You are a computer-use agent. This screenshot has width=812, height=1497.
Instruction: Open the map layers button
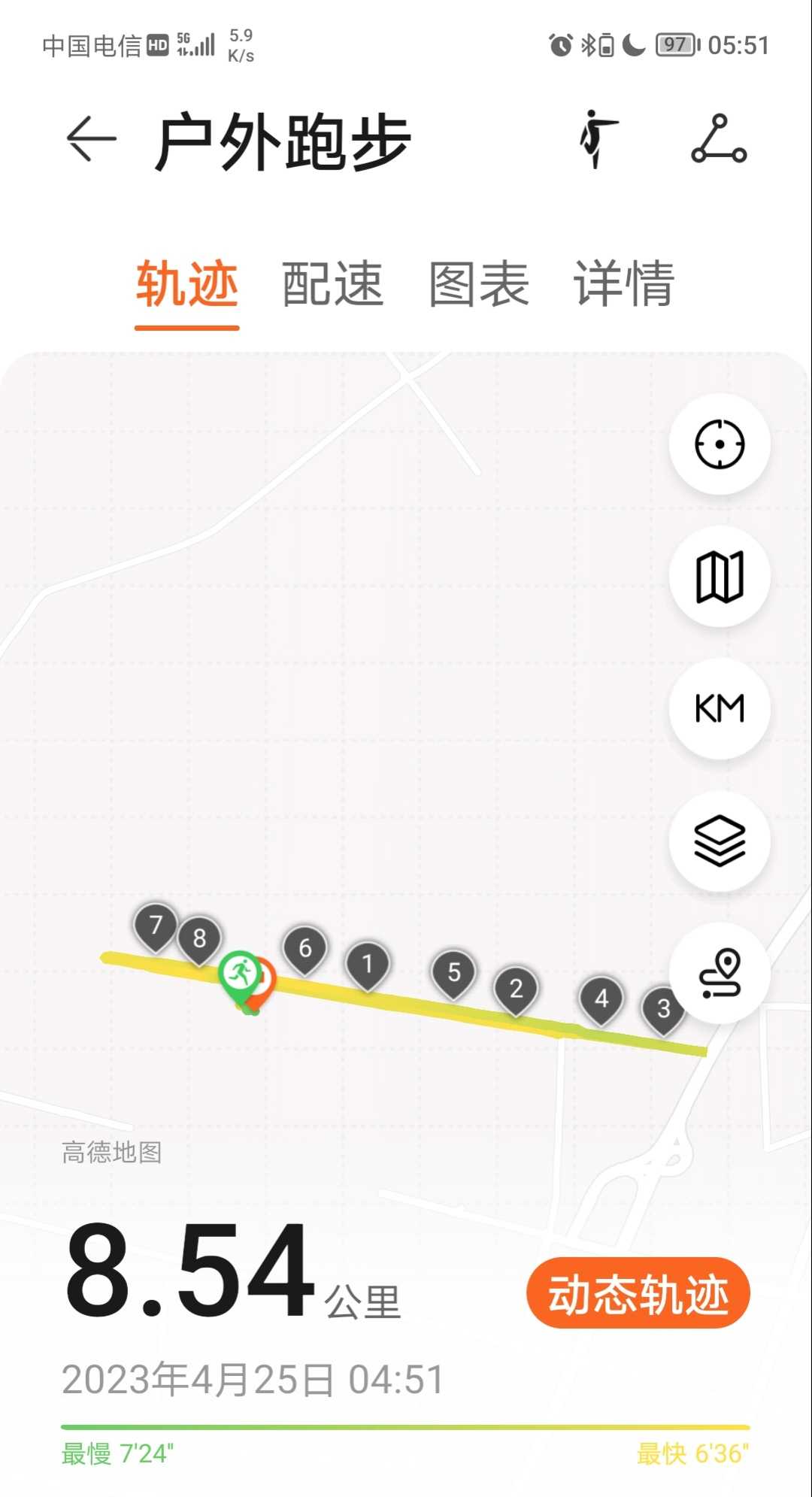(720, 841)
